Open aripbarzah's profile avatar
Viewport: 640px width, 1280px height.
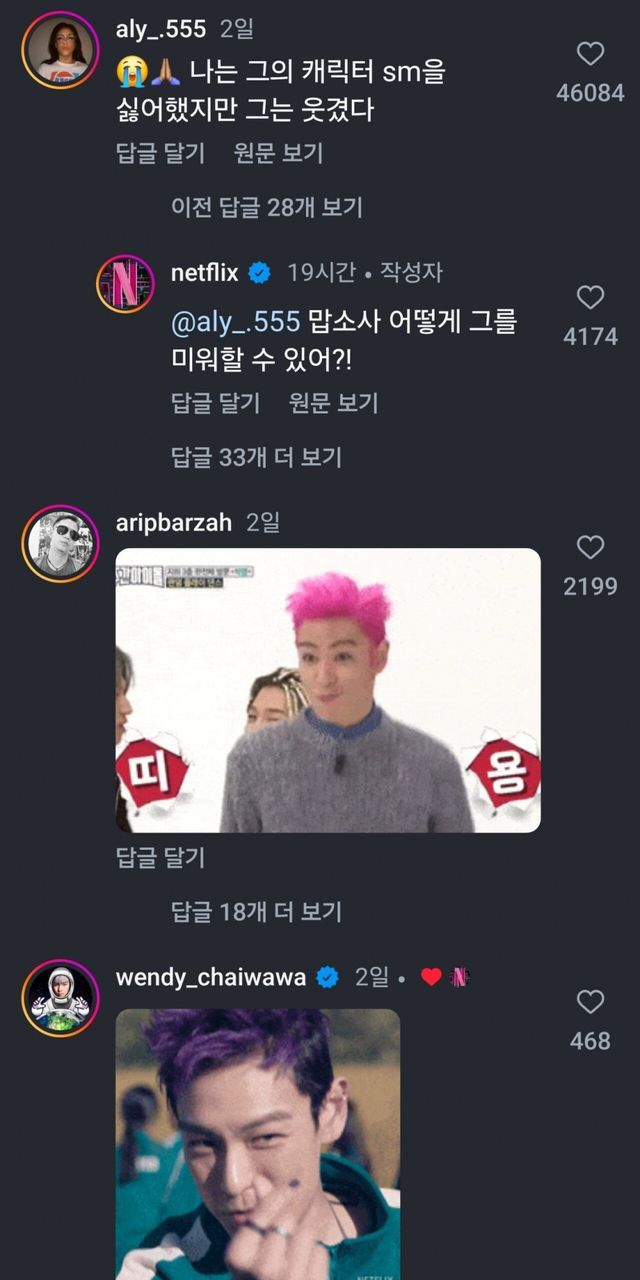click(61, 543)
